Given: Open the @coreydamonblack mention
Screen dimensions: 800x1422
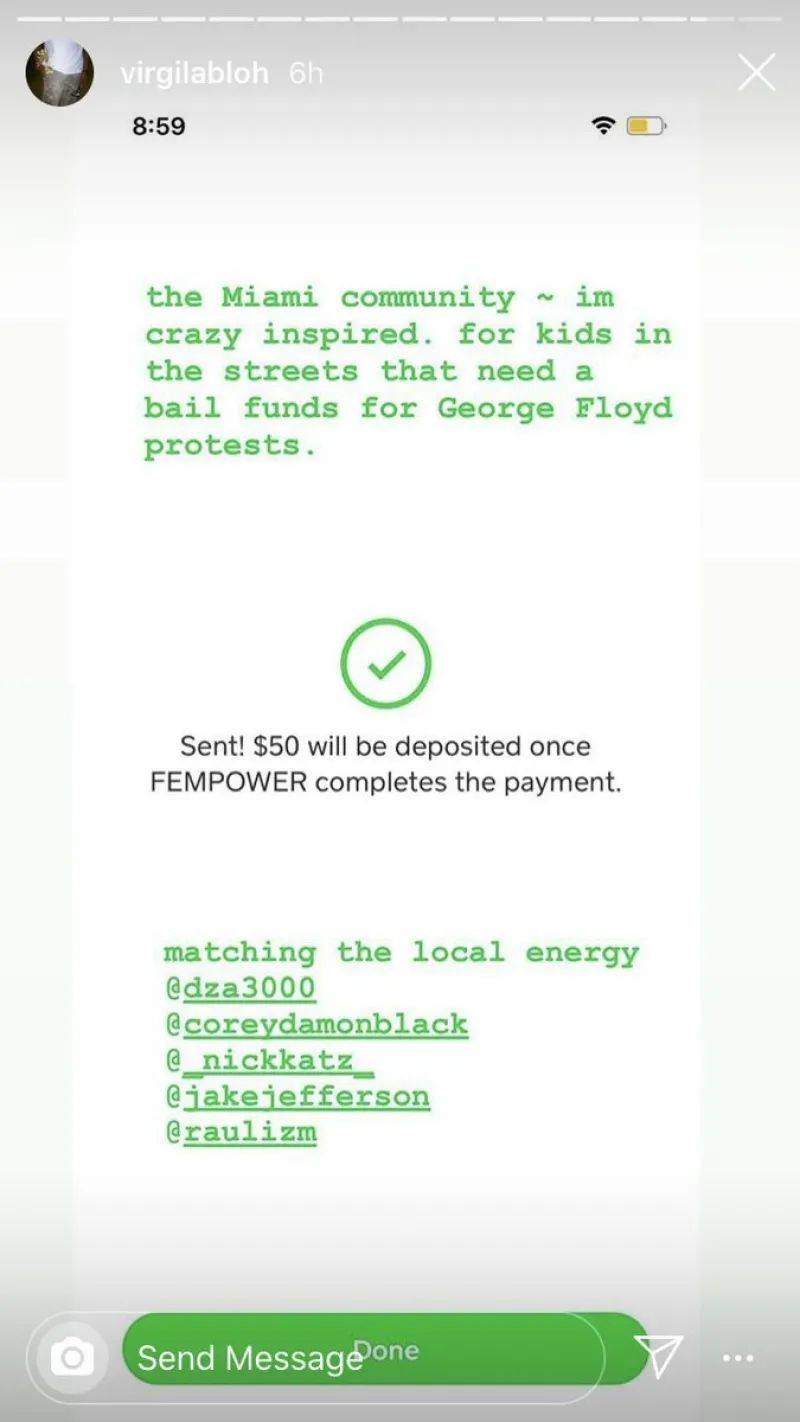Looking at the screenshot, I should pos(316,1024).
